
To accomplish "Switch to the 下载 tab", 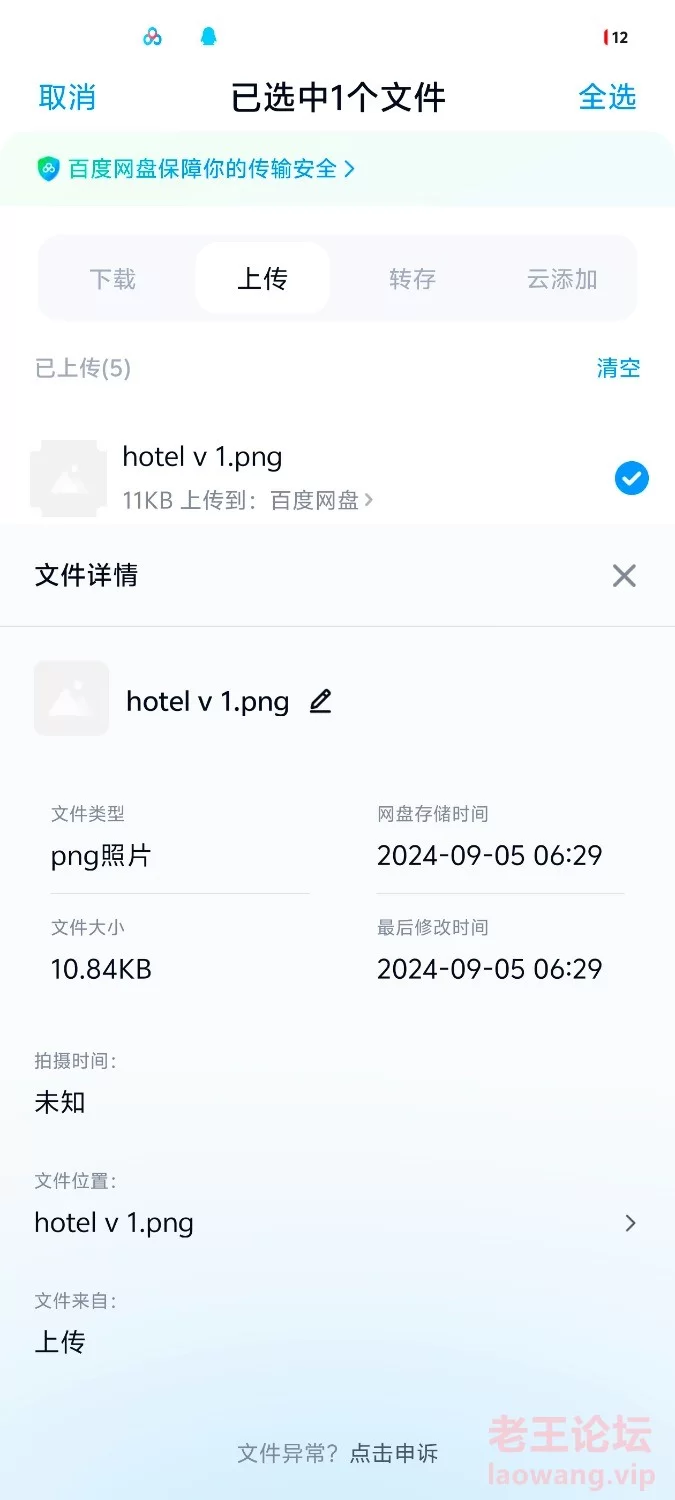I will pyautogui.click(x=113, y=279).
